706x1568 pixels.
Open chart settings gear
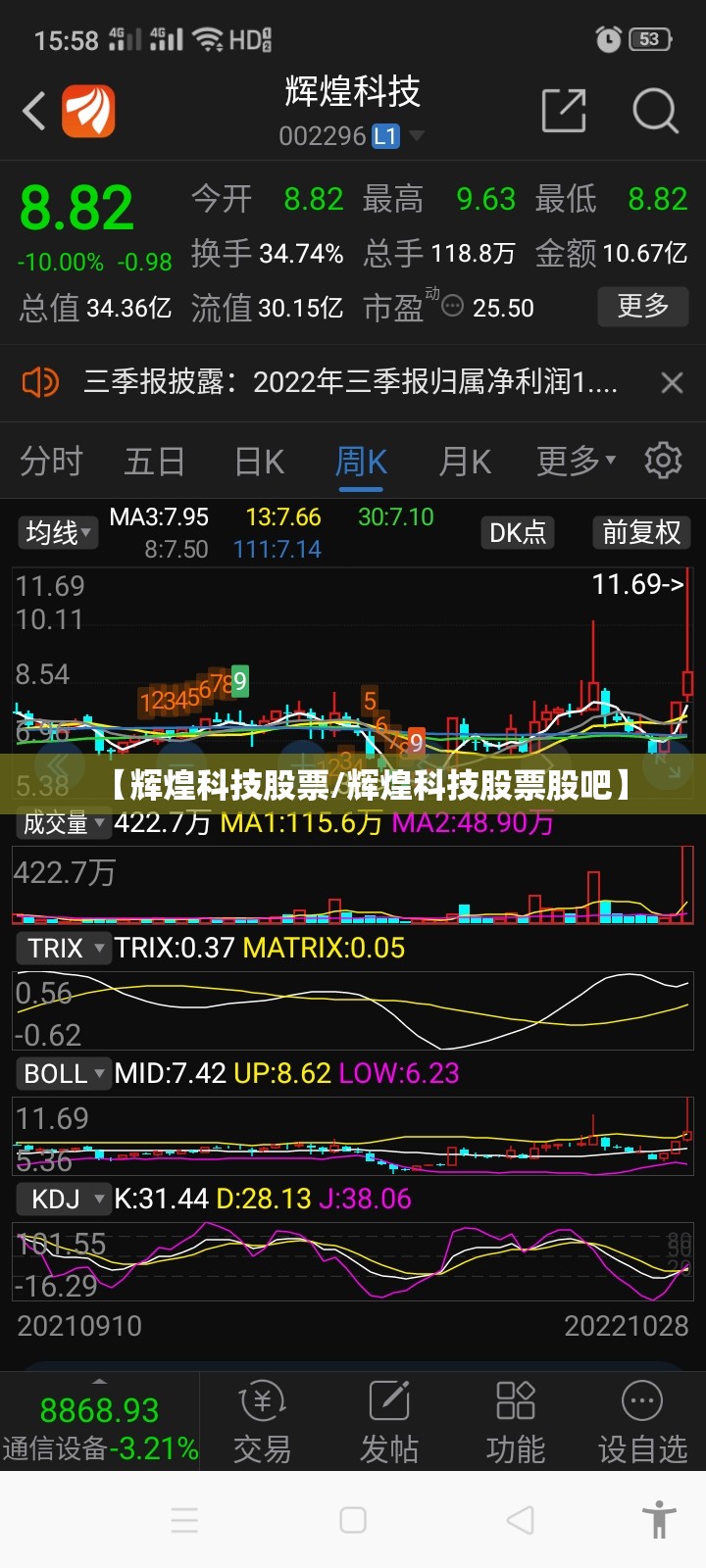coord(663,460)
